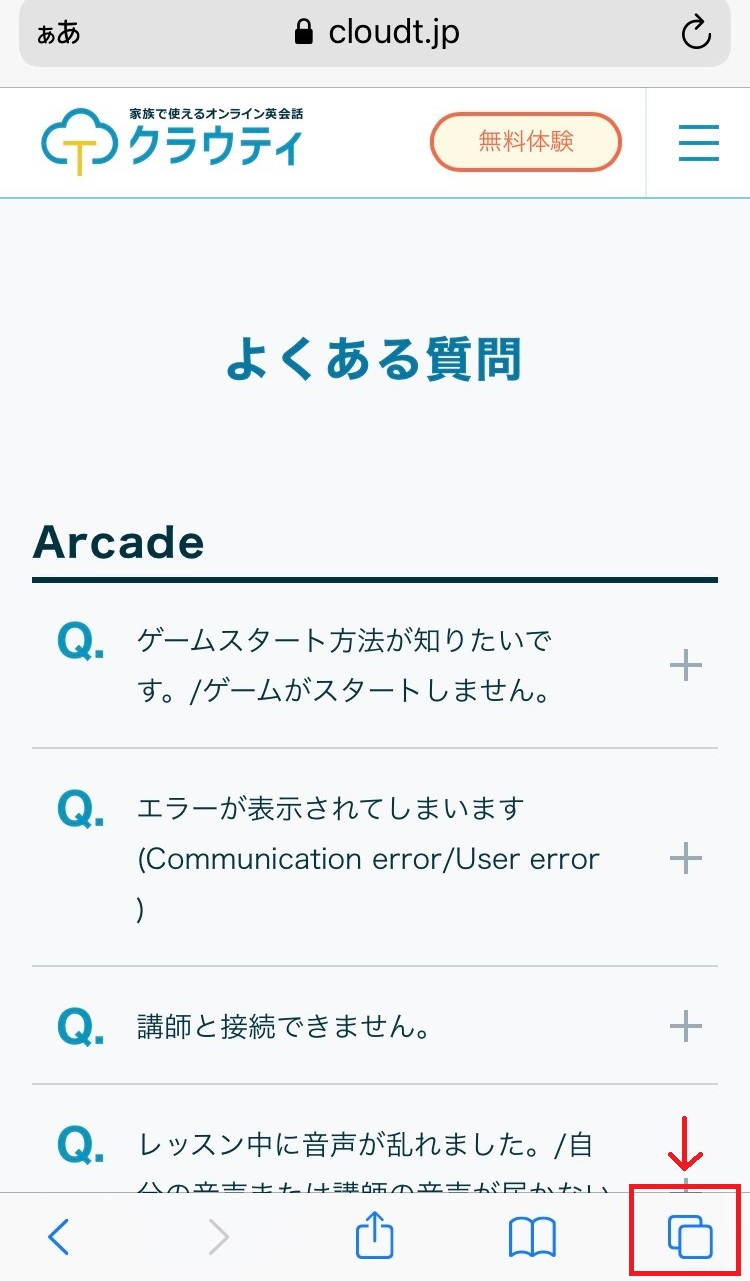750x1281 pixels.
Task: Open the ぁあ text size options
Action: (58, 33)
